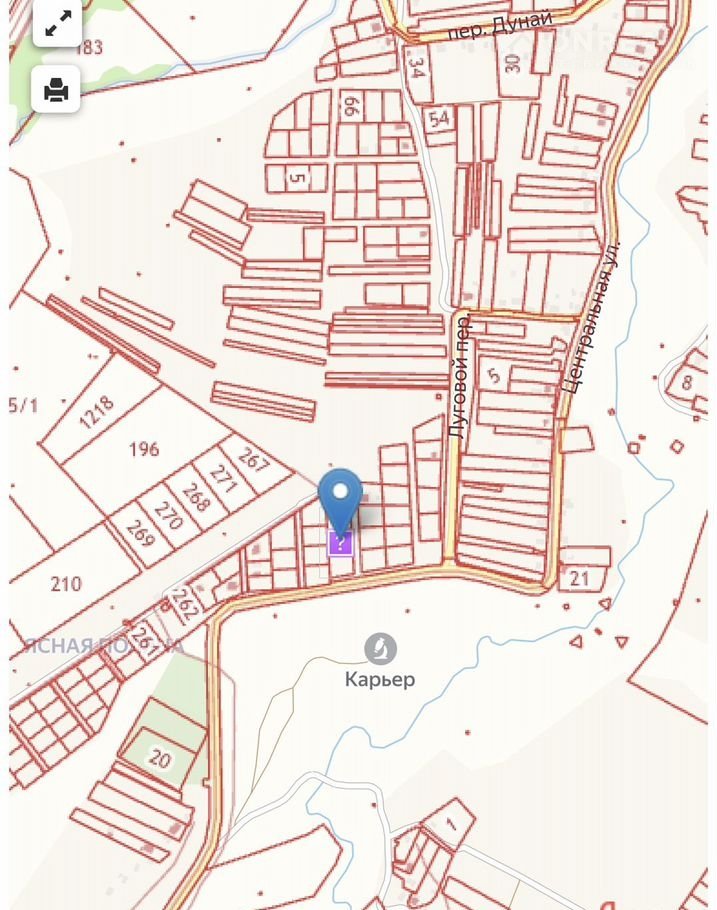The width and height of the screenshot is (717, 910).
Task: Expand the map to fullscreen
Action: pos(57,23)
